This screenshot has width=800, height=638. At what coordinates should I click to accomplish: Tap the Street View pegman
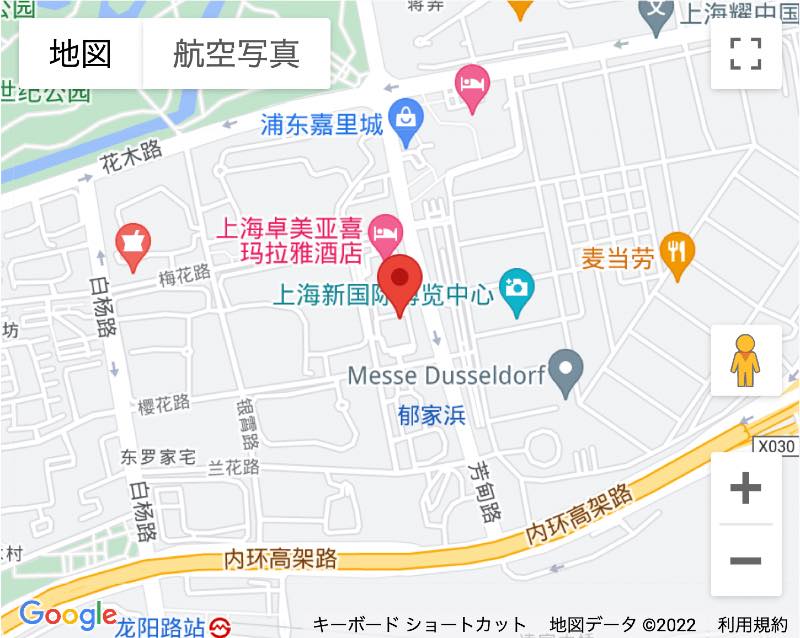[x=745, y=361]
